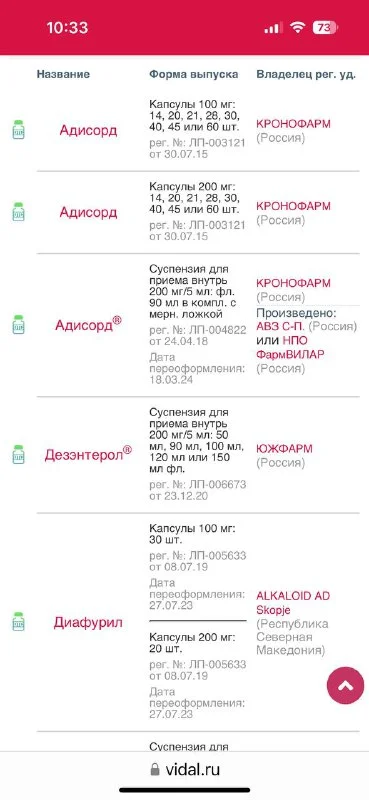The width and height of the screenshot is (369, 800).
Task: Open the Адисорд capsules 200 мг link
Action: point(88,212)
